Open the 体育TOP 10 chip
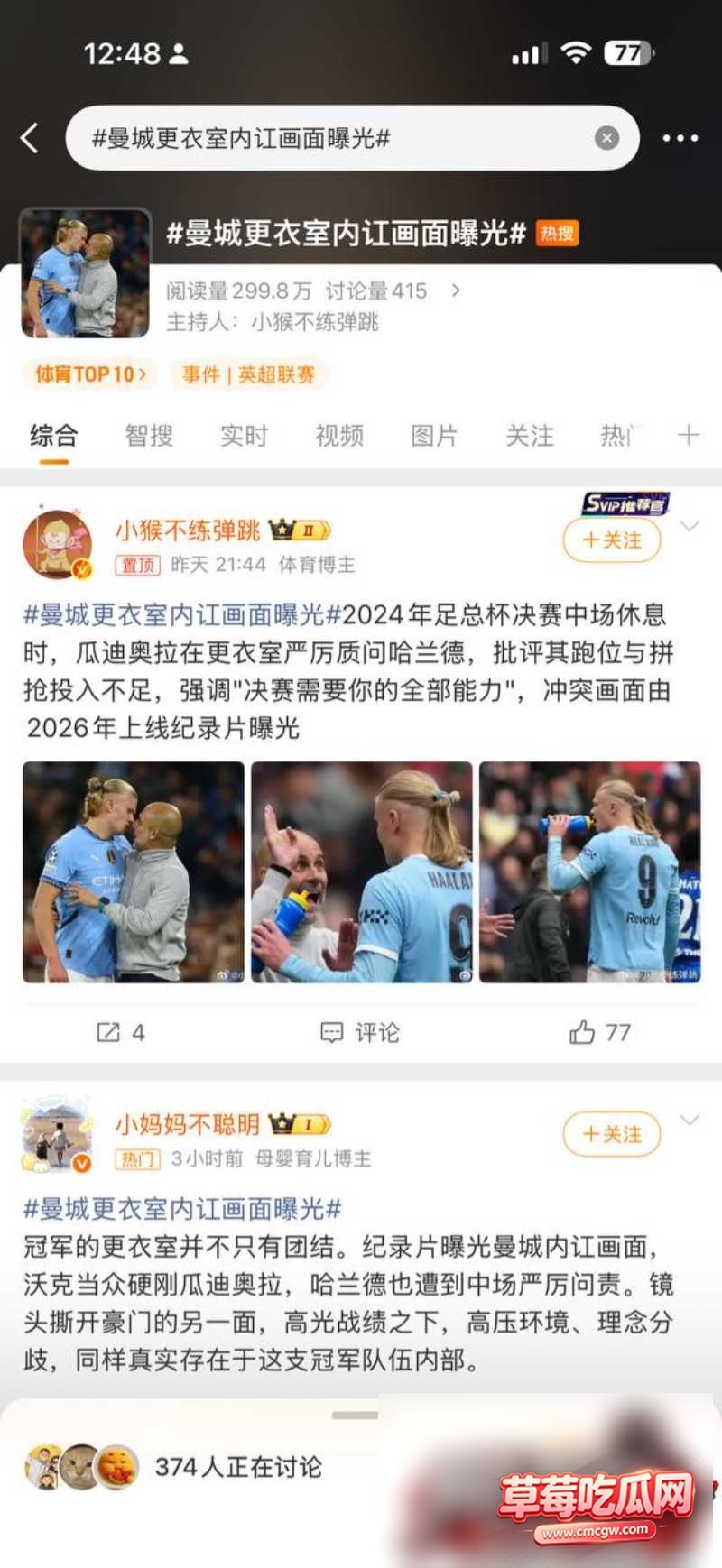Screen dimensions: 722x1568 pos(90,374)
